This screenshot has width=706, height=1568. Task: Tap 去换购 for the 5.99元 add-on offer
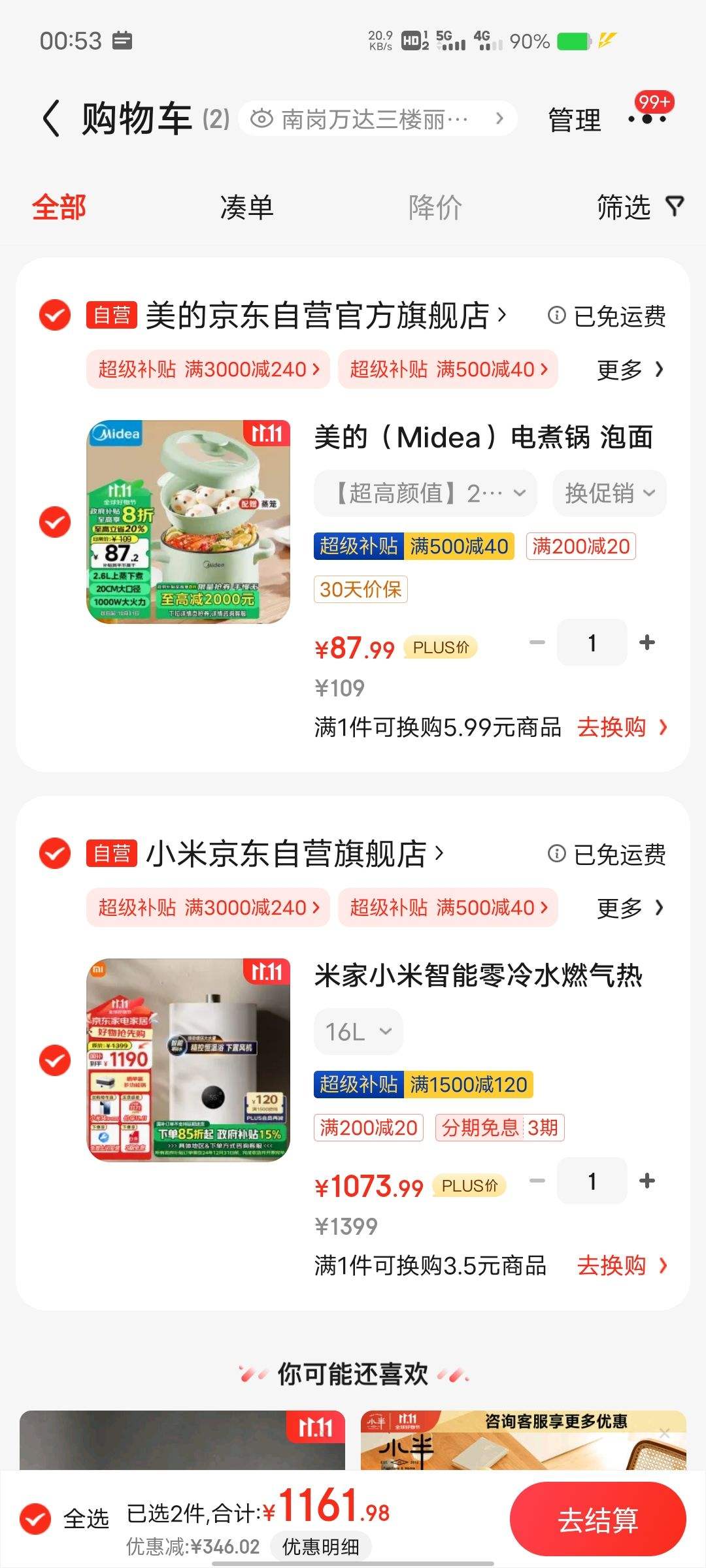(x=621, y=727)
